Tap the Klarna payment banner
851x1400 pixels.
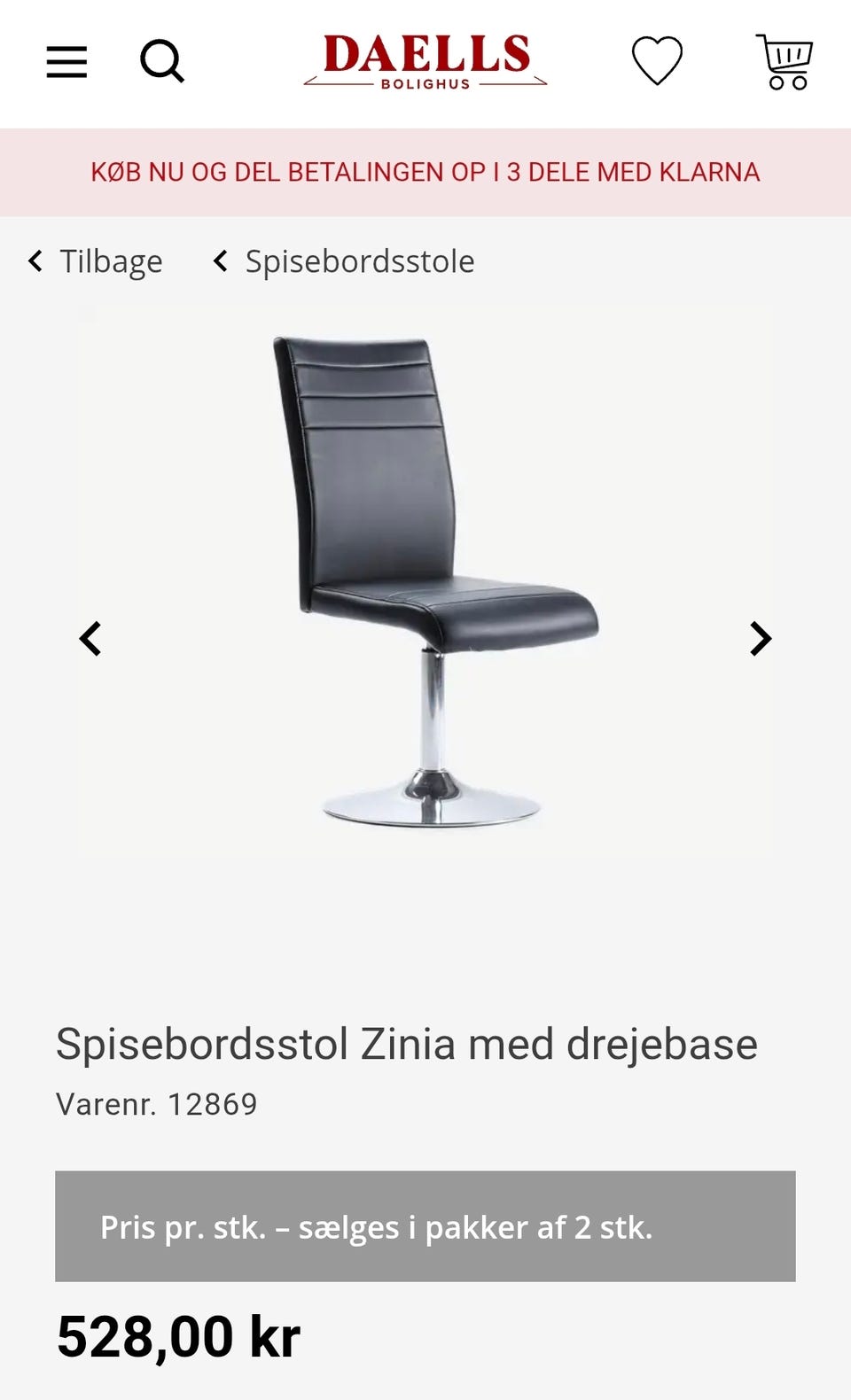tap(425, 172)
